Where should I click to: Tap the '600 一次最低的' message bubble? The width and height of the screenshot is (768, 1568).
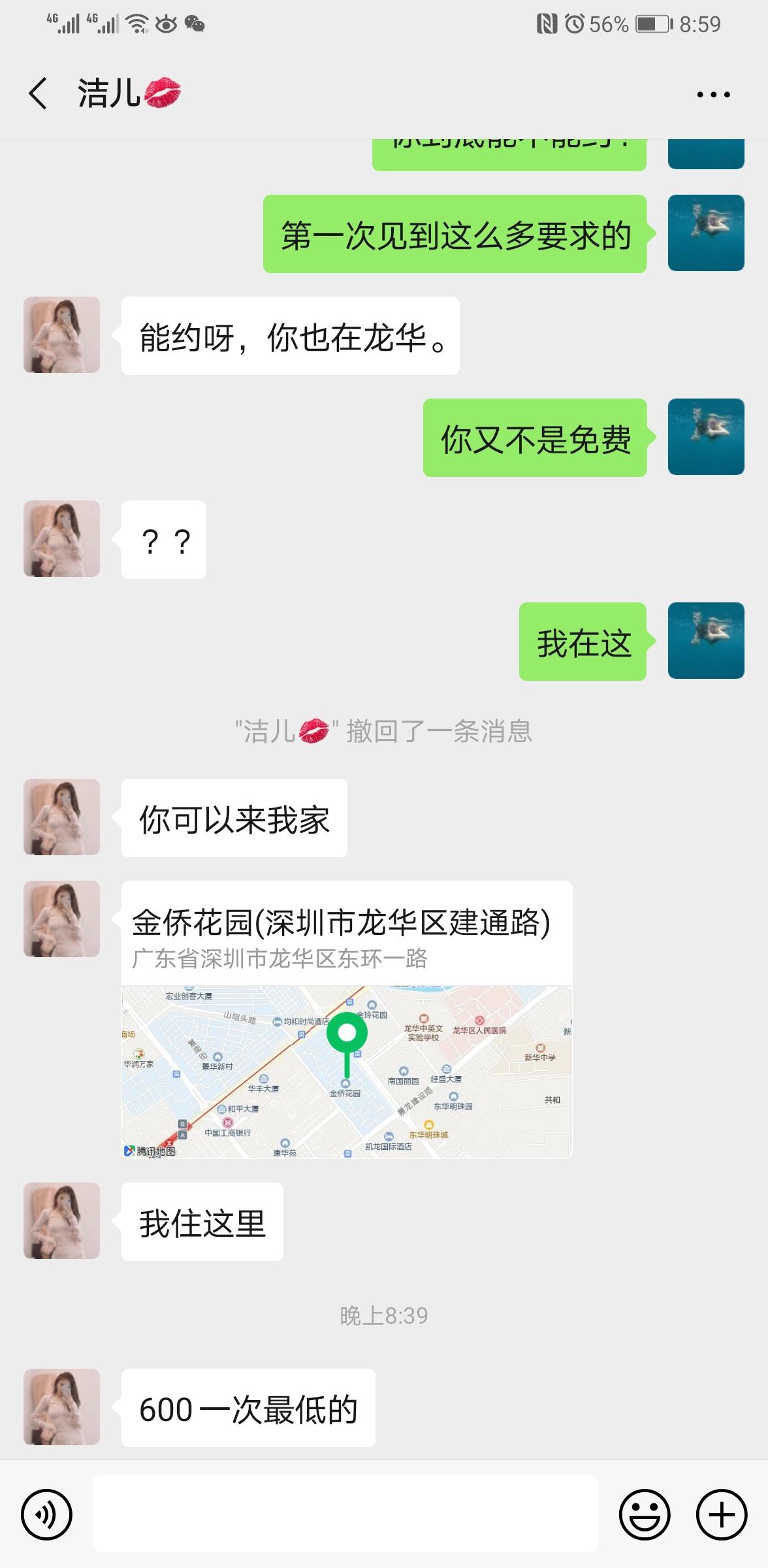(x=248, y=1407)
